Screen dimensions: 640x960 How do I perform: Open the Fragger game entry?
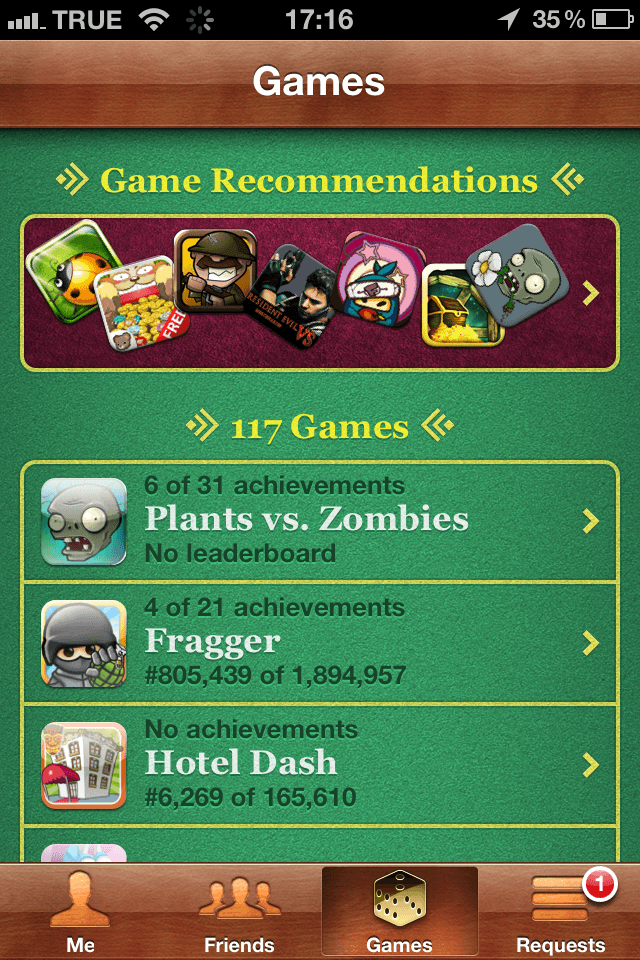click(320, 642)
